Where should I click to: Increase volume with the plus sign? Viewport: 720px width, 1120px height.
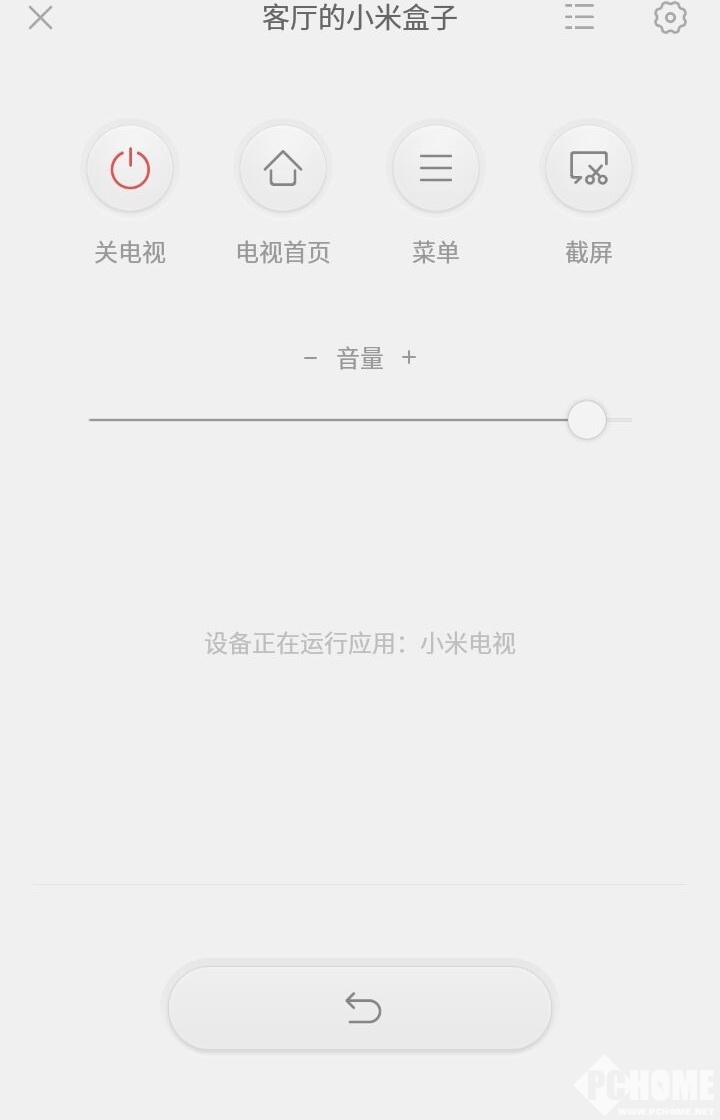pyautogui.click(x=409, y=357)
